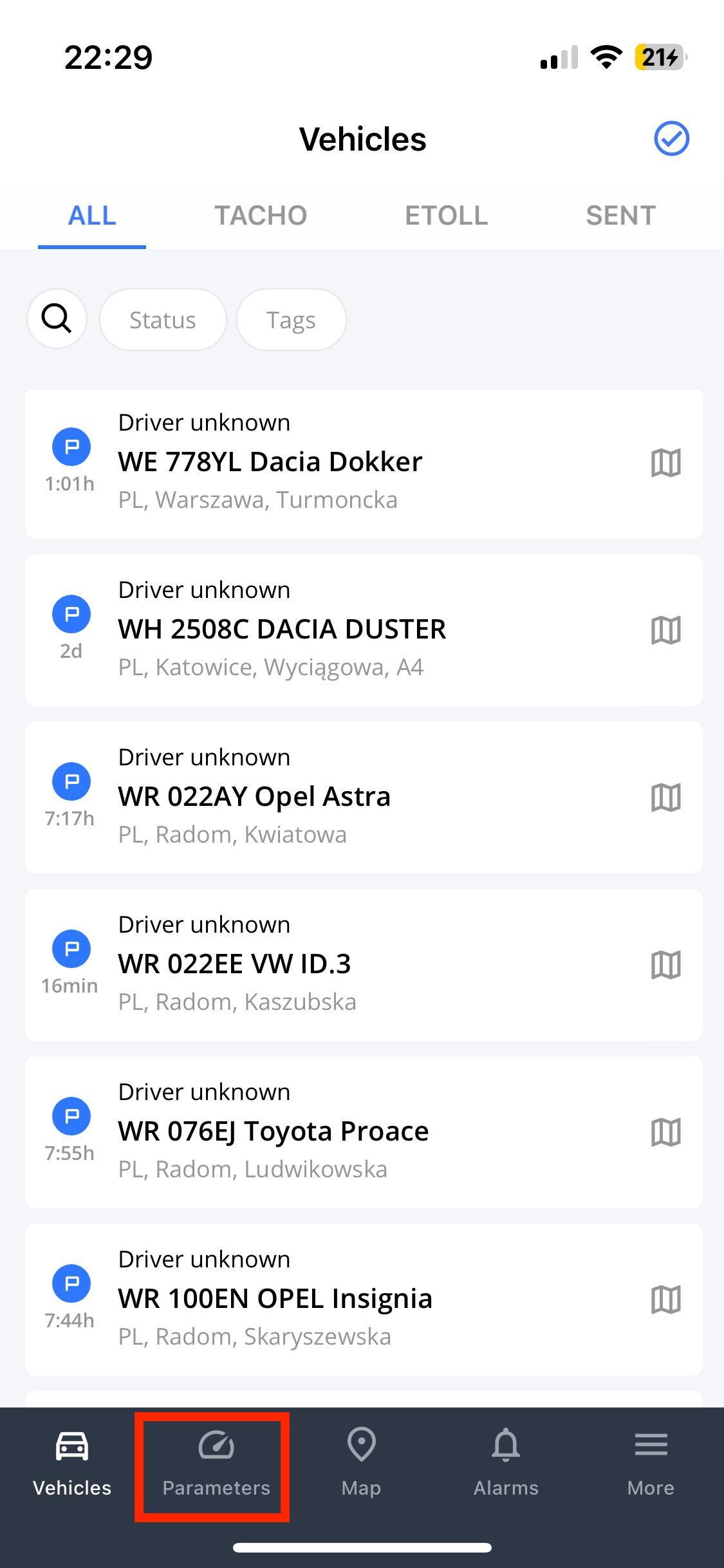Screen dimensions: 724x1568
Task: Open the Tags filter chip
Action: (291, 320)
